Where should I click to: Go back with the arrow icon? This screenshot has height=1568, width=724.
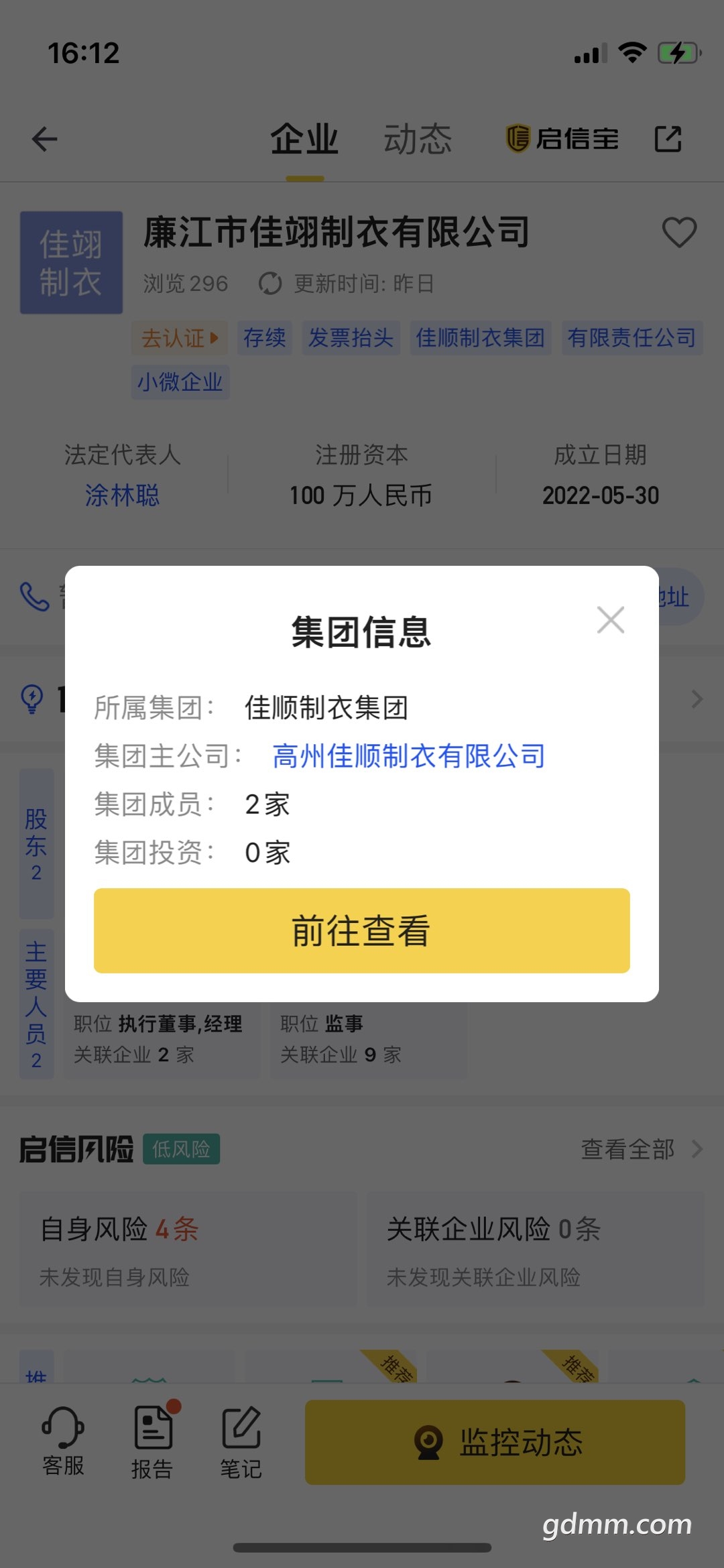[45, 139]
